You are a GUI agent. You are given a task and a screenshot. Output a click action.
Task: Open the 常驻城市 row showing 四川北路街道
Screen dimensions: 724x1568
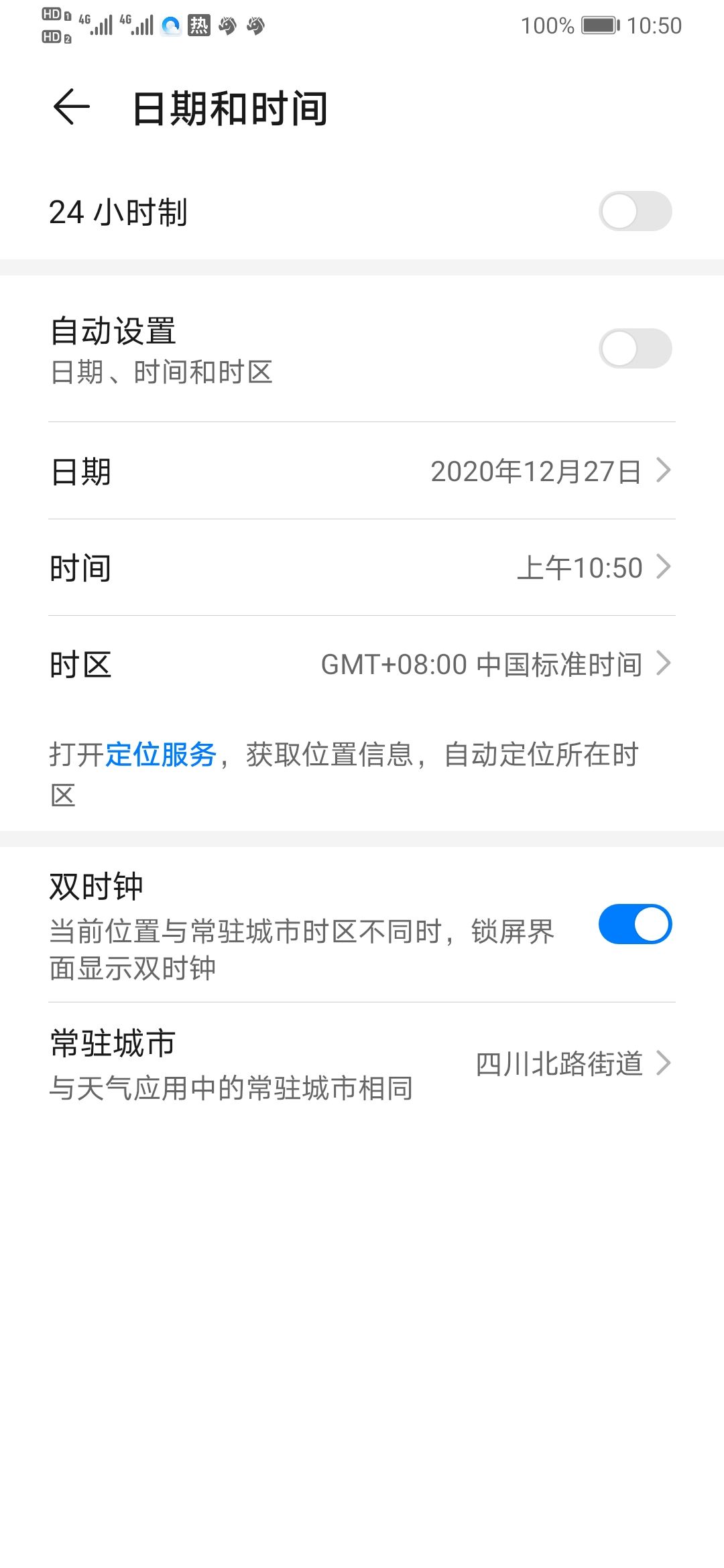[x=362, y=1064]
